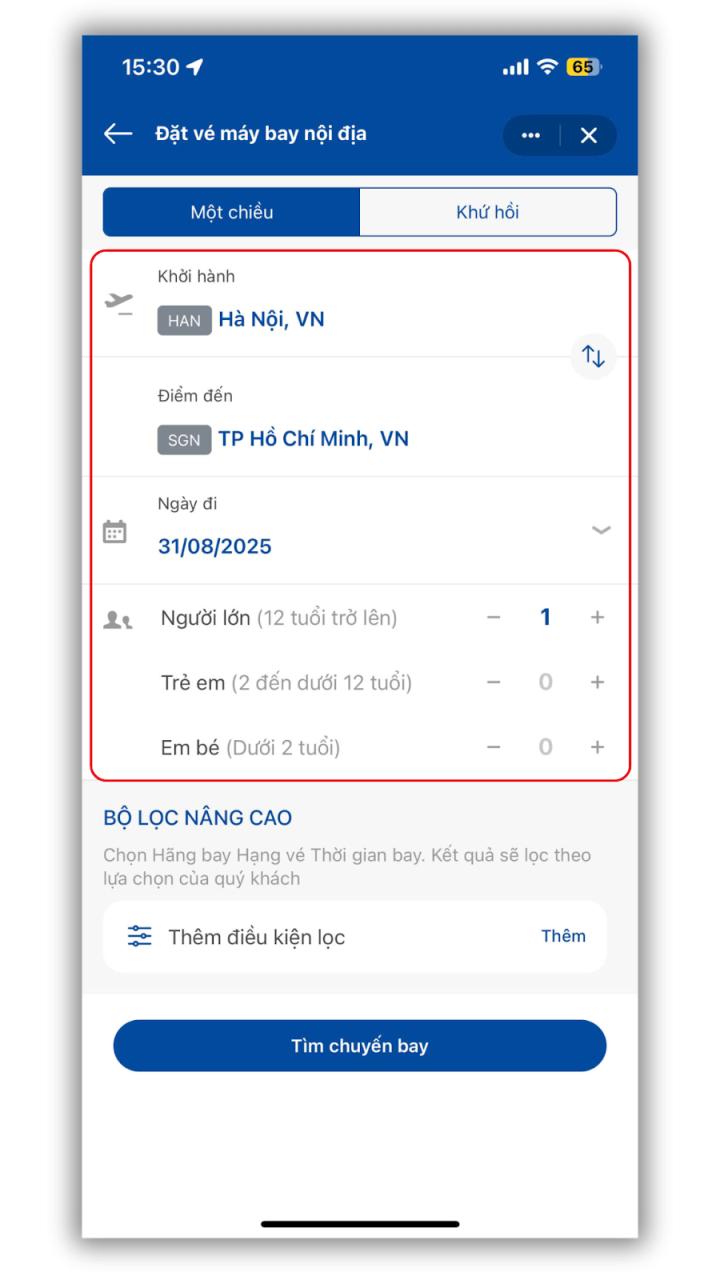Go back using the arrow icon
720x1280 pixels.
click(x=118, y=134)
